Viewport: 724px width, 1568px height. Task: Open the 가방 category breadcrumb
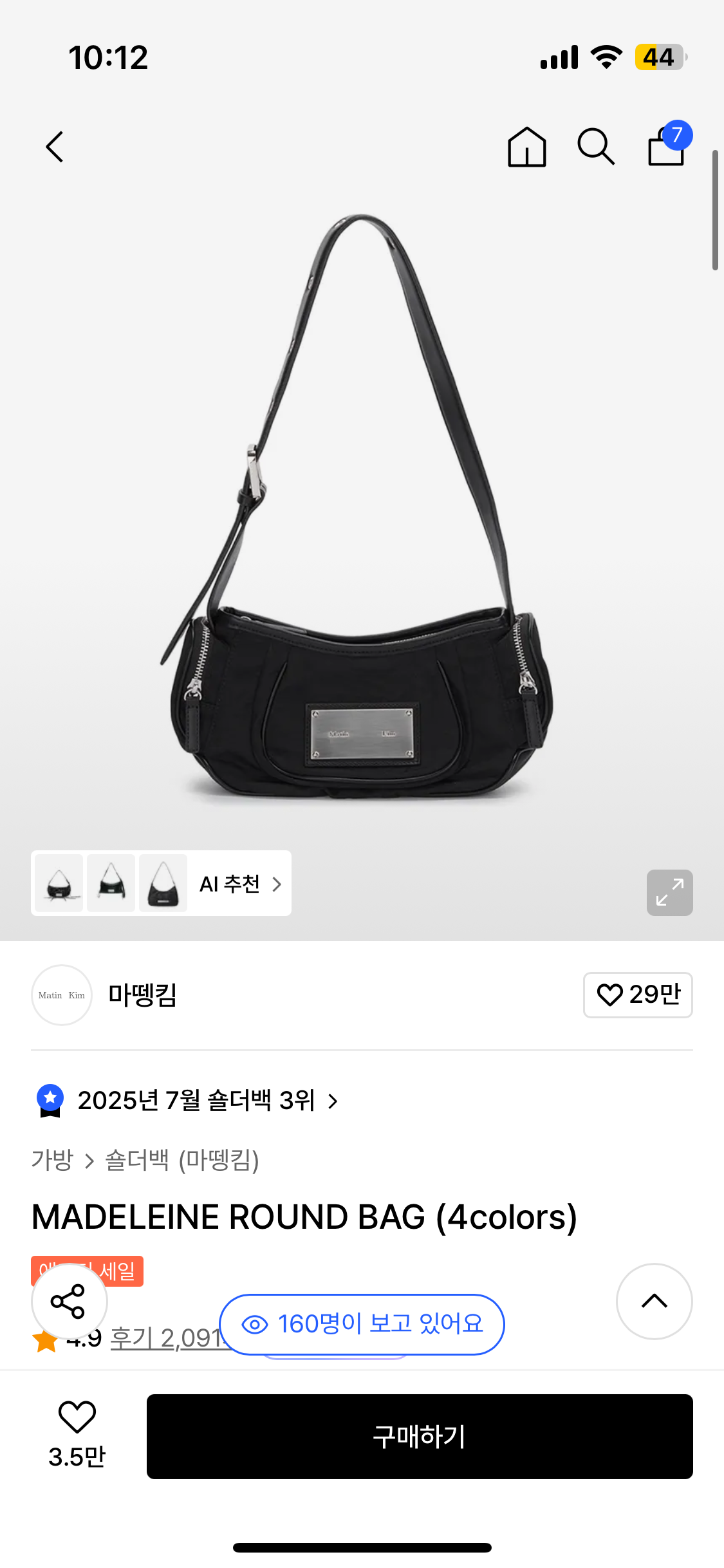click(52, 1160)
